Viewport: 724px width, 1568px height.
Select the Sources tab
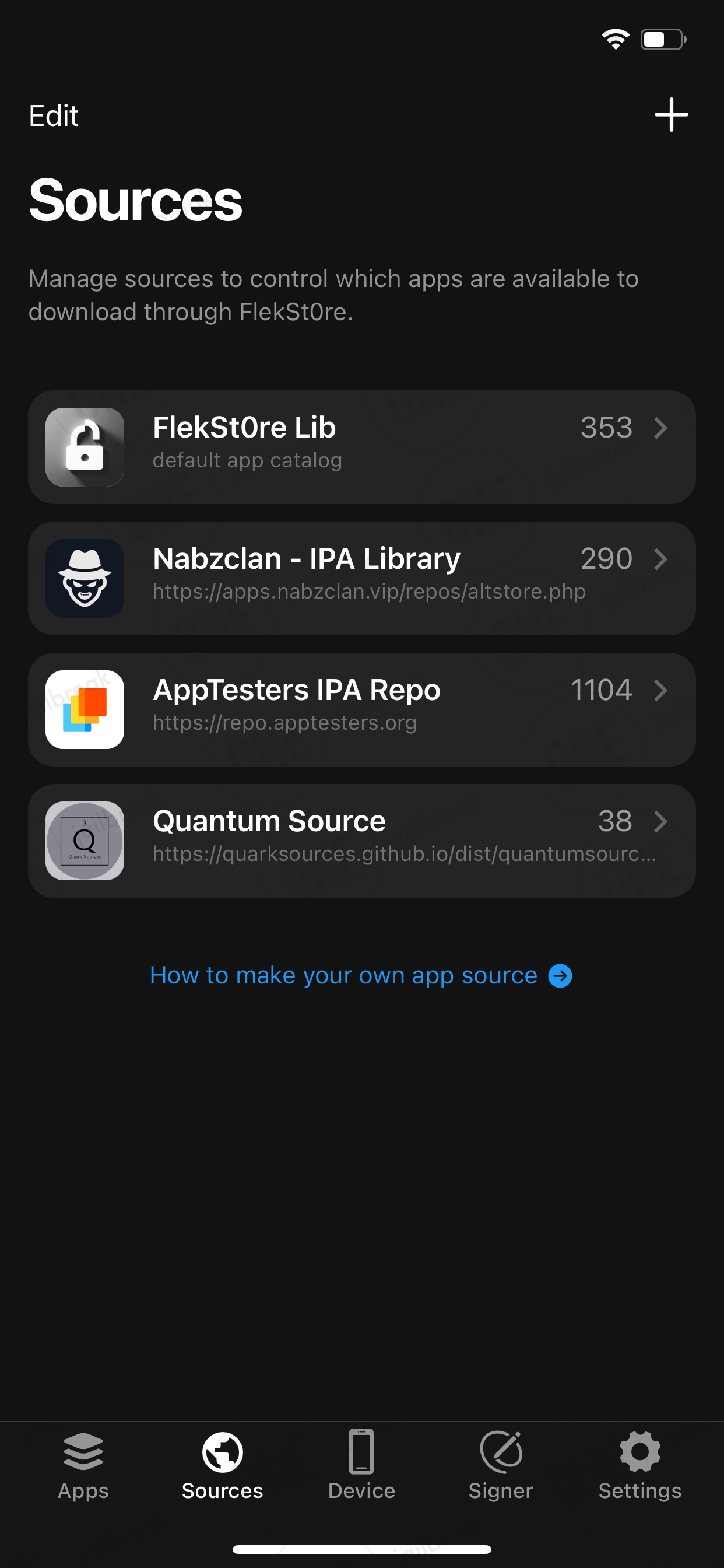coord(223,1466)
